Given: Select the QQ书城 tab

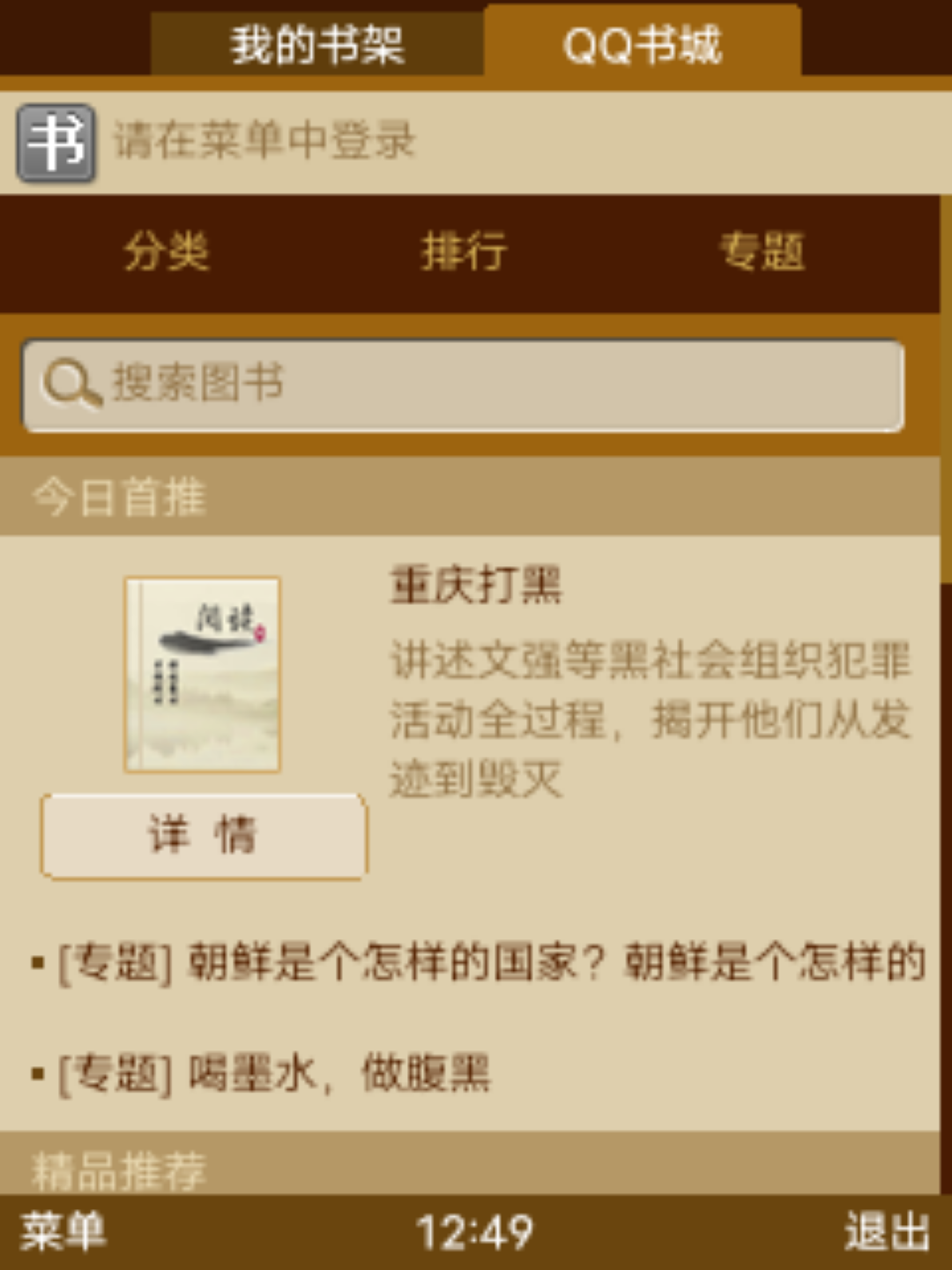Looking at the screenshot, I should [x=642, y=44].
